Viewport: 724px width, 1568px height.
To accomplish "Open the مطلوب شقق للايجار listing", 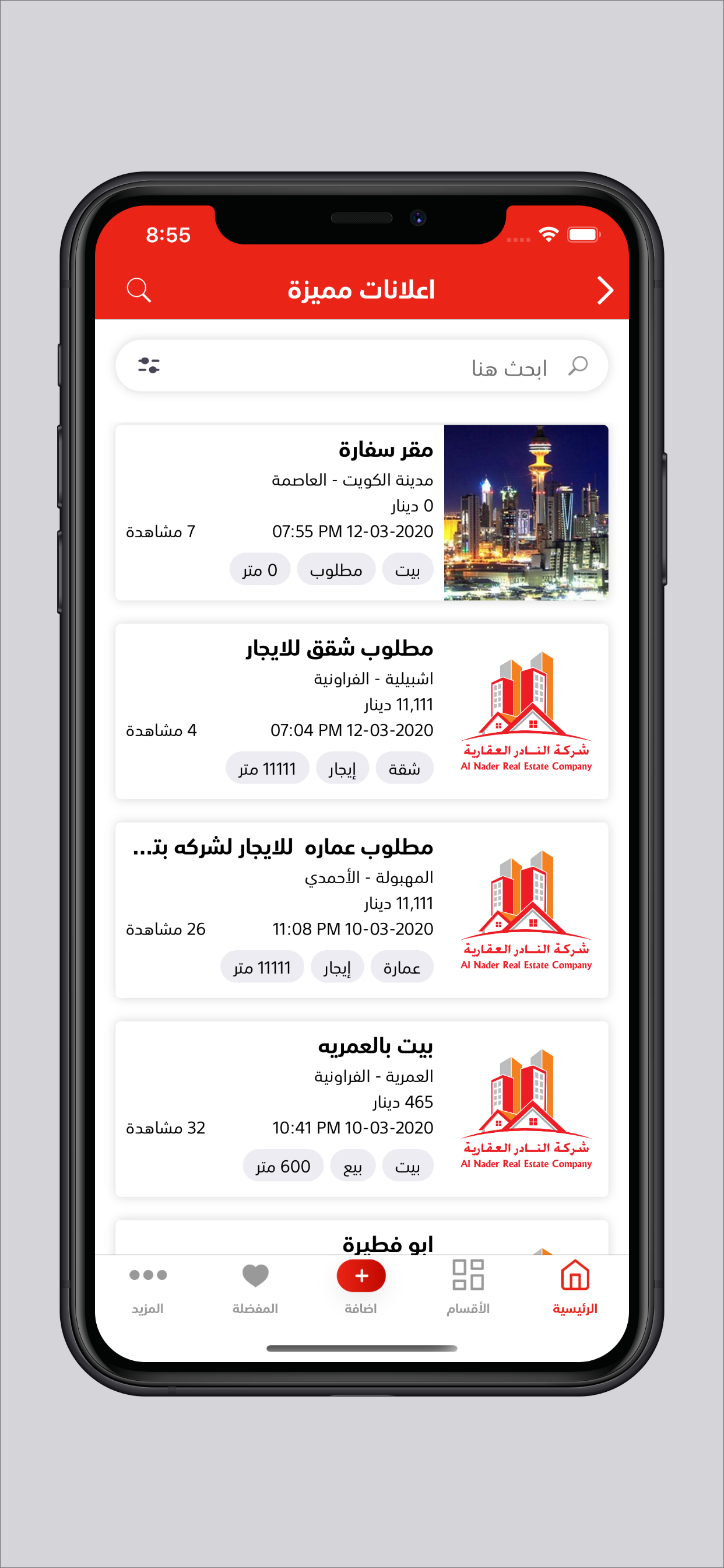I will click(x=361, y=711).
